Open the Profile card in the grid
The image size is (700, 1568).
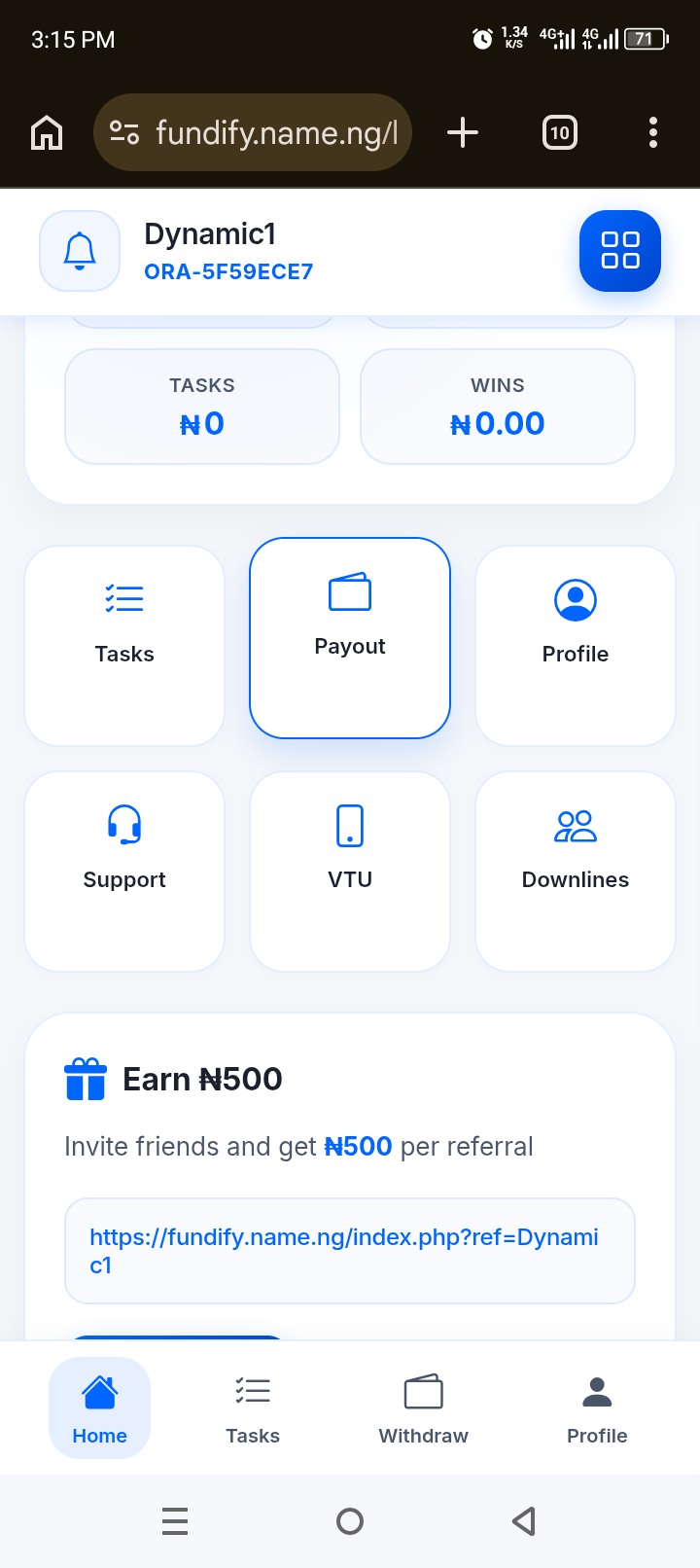click(x=576, y=646)
